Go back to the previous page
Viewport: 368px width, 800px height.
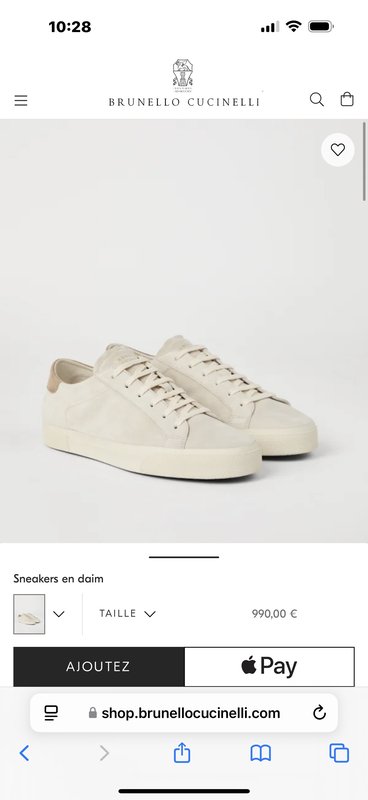[x=24, y=753]
